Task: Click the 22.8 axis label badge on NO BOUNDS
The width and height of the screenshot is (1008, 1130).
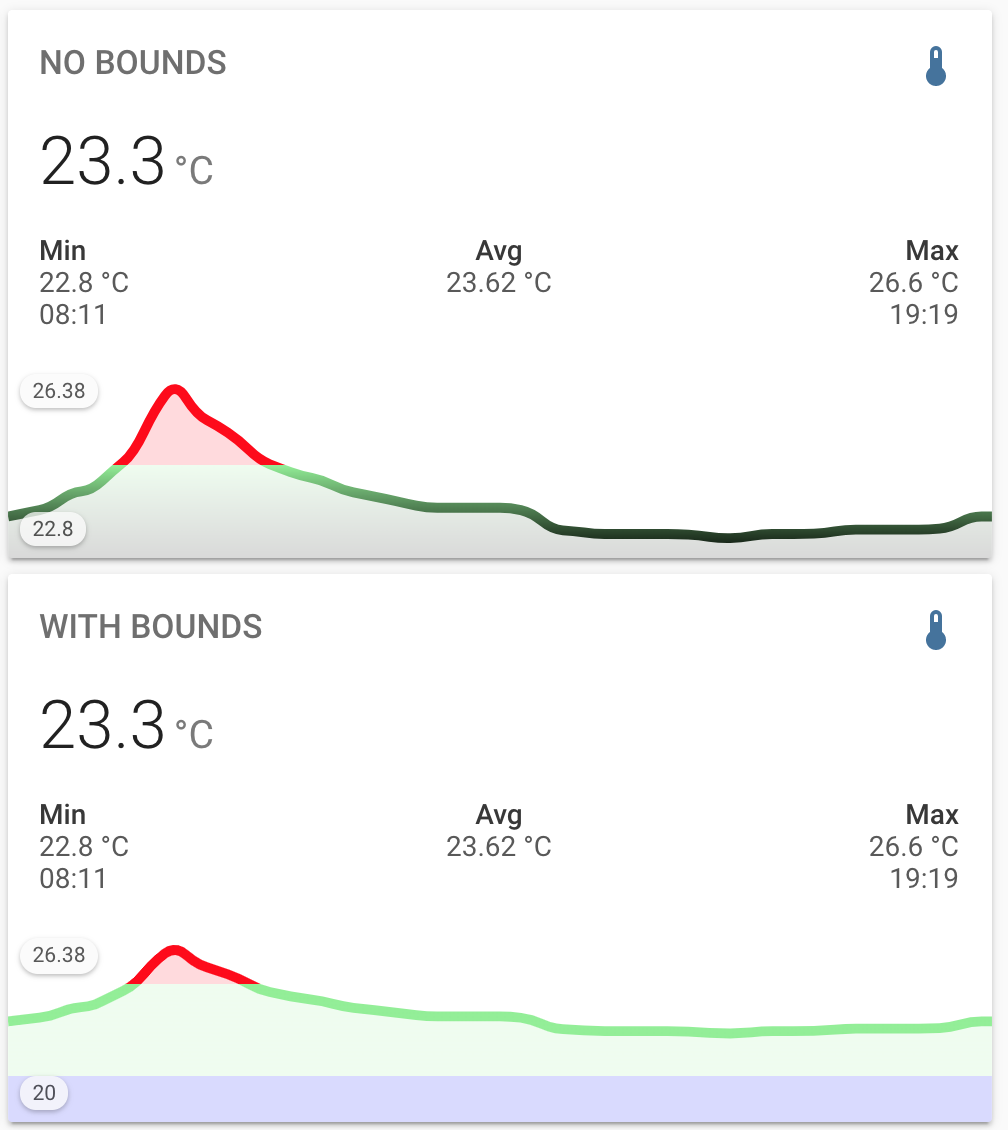Action: click(53, 529)
